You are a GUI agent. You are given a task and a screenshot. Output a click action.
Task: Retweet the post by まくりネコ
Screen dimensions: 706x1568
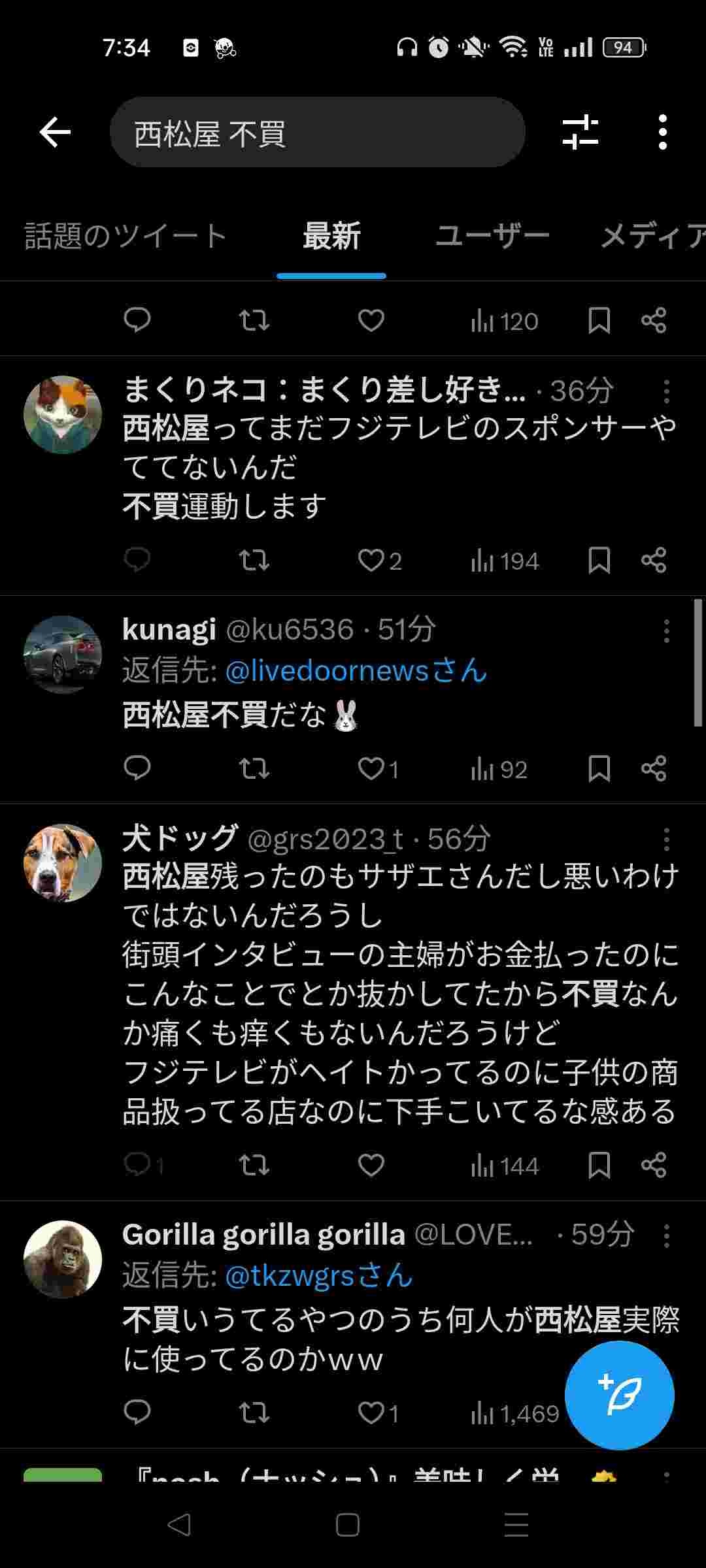point(254,561)
